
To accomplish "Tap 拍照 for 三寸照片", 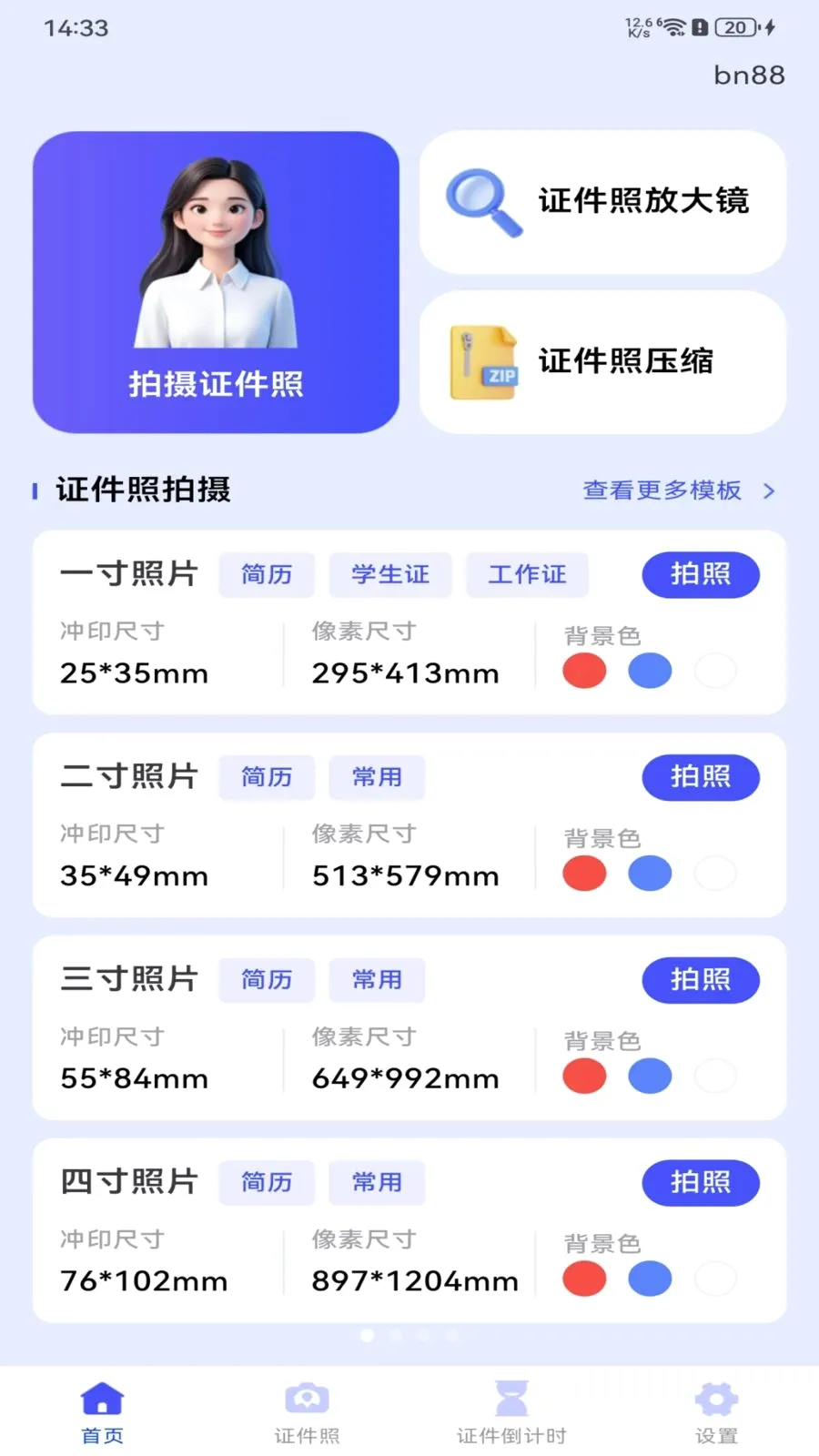I will 701,980.
